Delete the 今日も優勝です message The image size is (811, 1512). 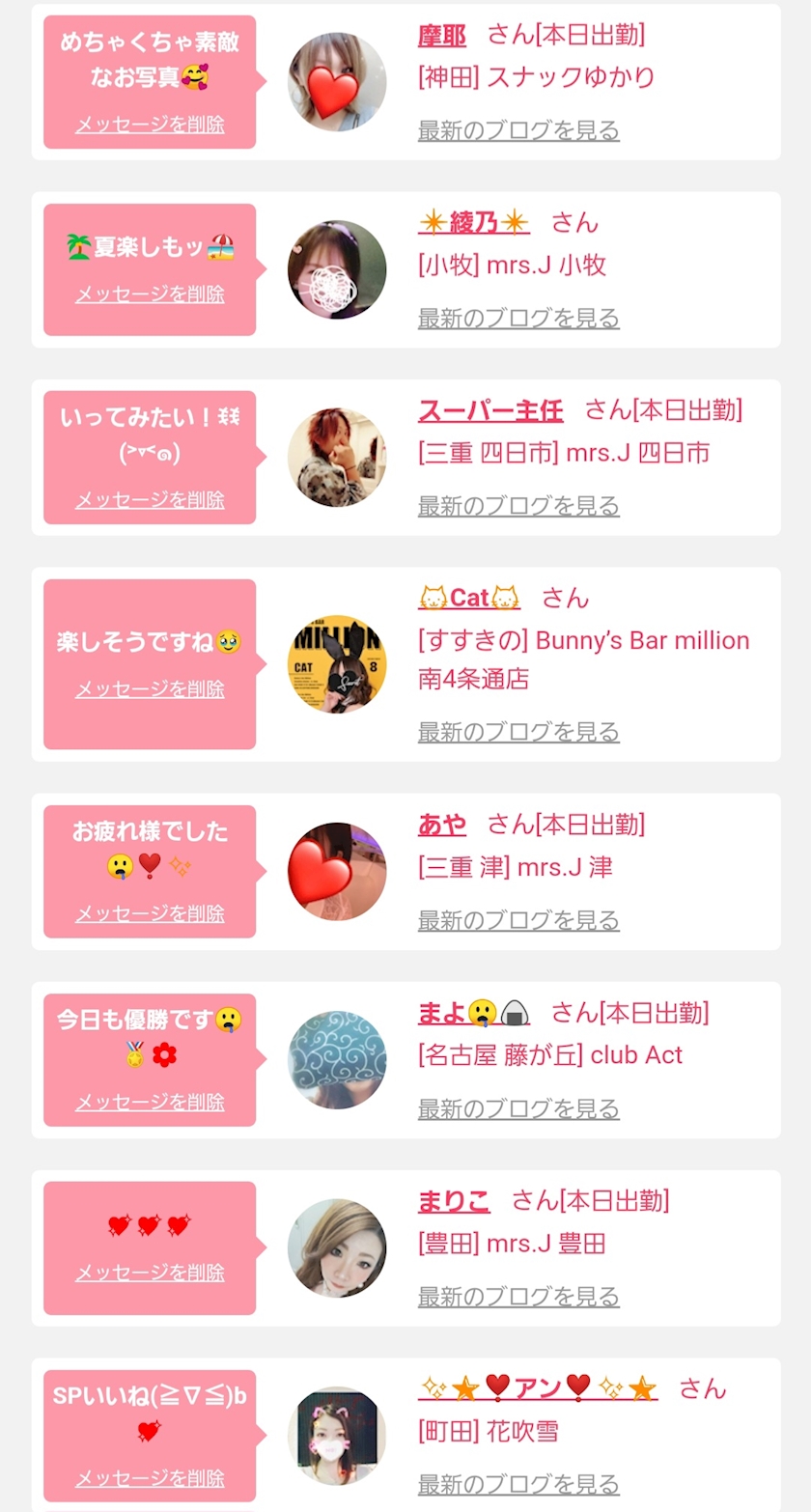tap(150, 1102)
